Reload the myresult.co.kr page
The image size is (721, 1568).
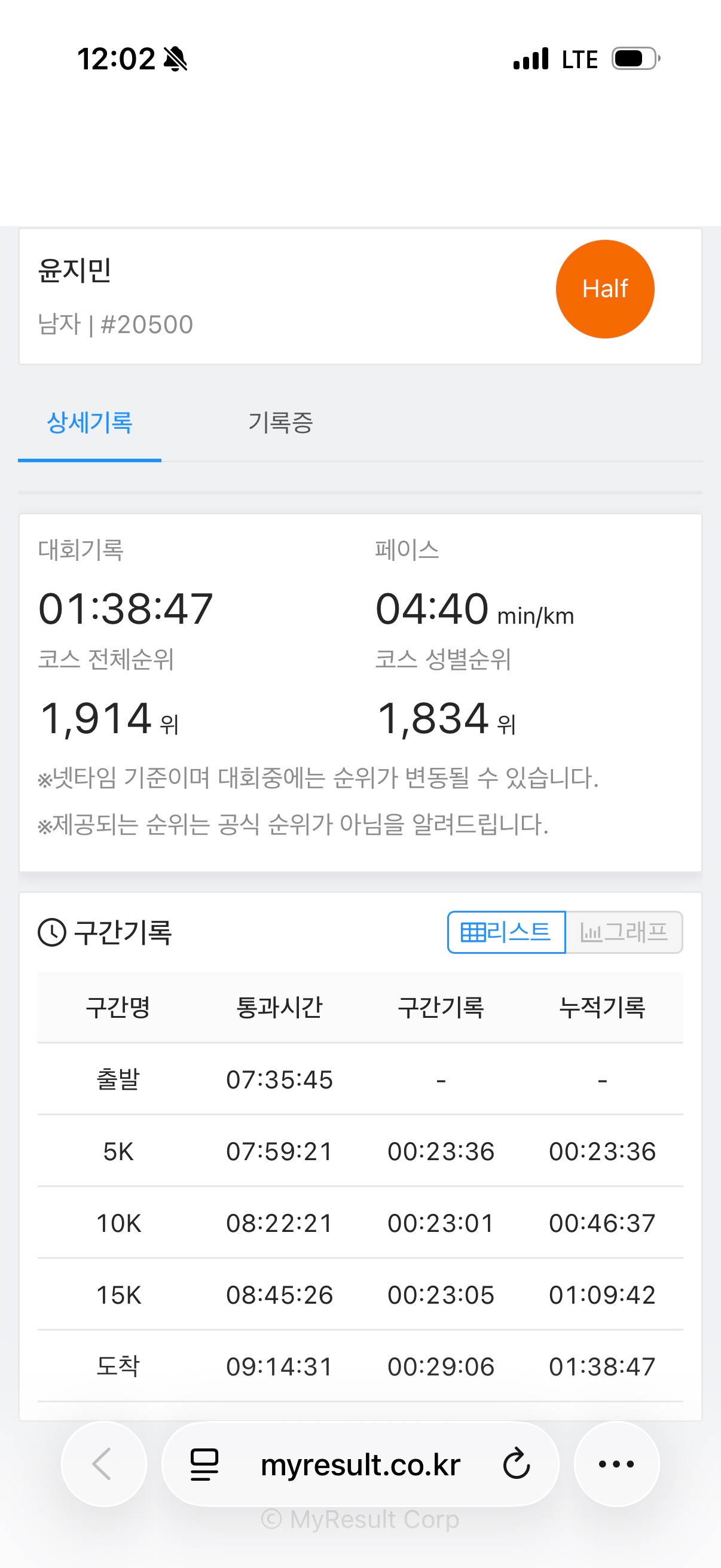tap(517, 1464)
